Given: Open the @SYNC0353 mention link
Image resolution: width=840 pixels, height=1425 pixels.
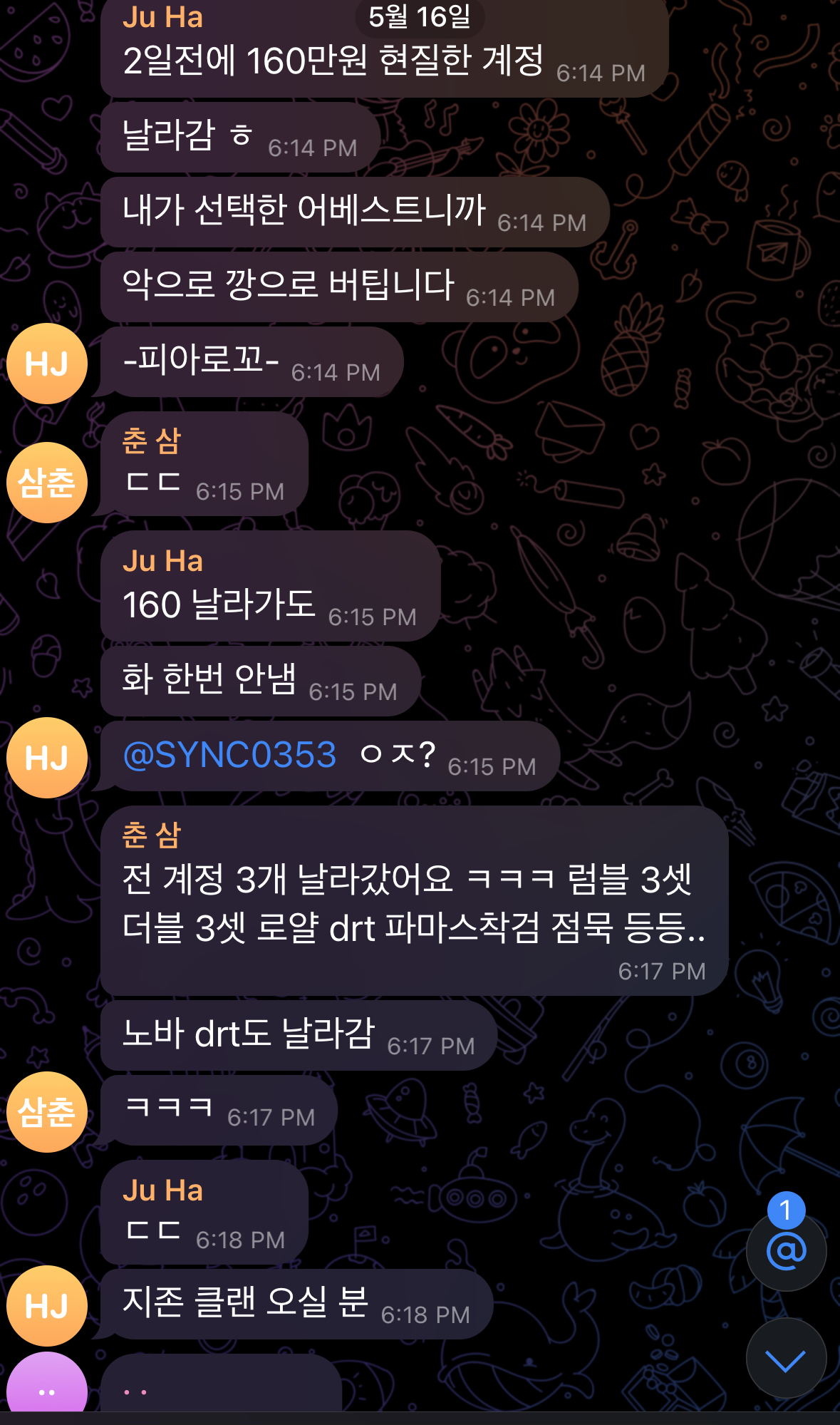Looking at the screenshot, I should [229, 755].
